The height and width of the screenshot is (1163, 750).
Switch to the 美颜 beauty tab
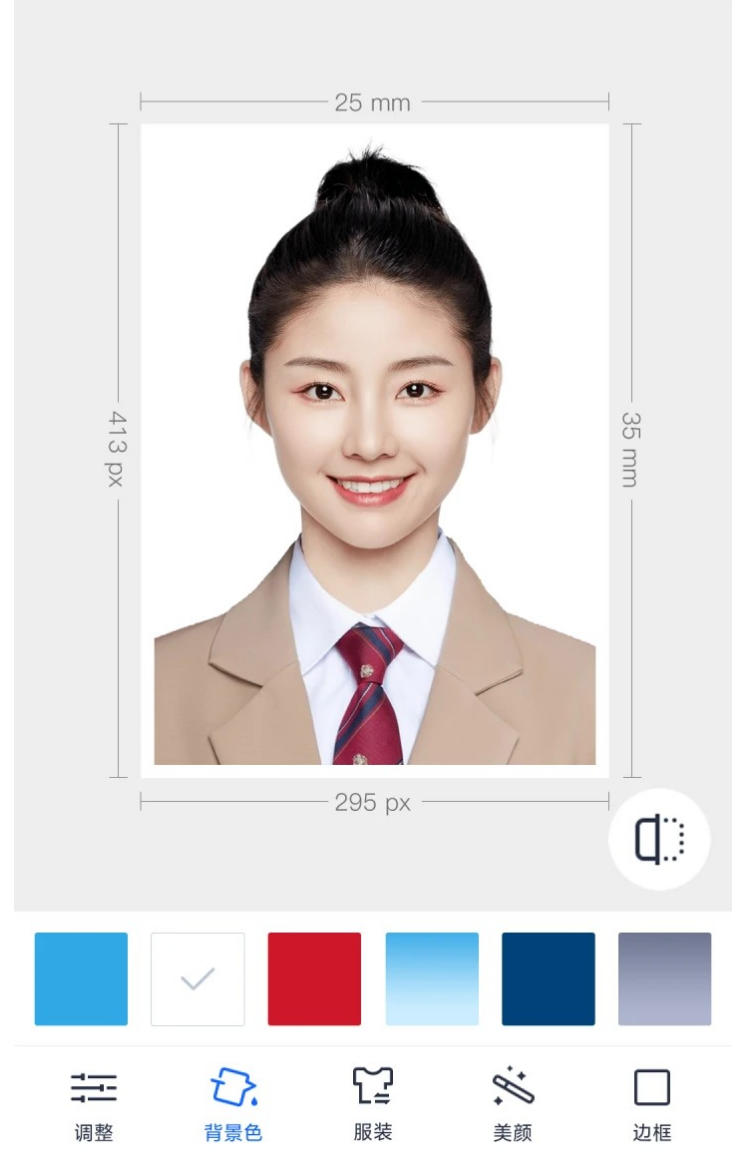[x=512, y=1104]
